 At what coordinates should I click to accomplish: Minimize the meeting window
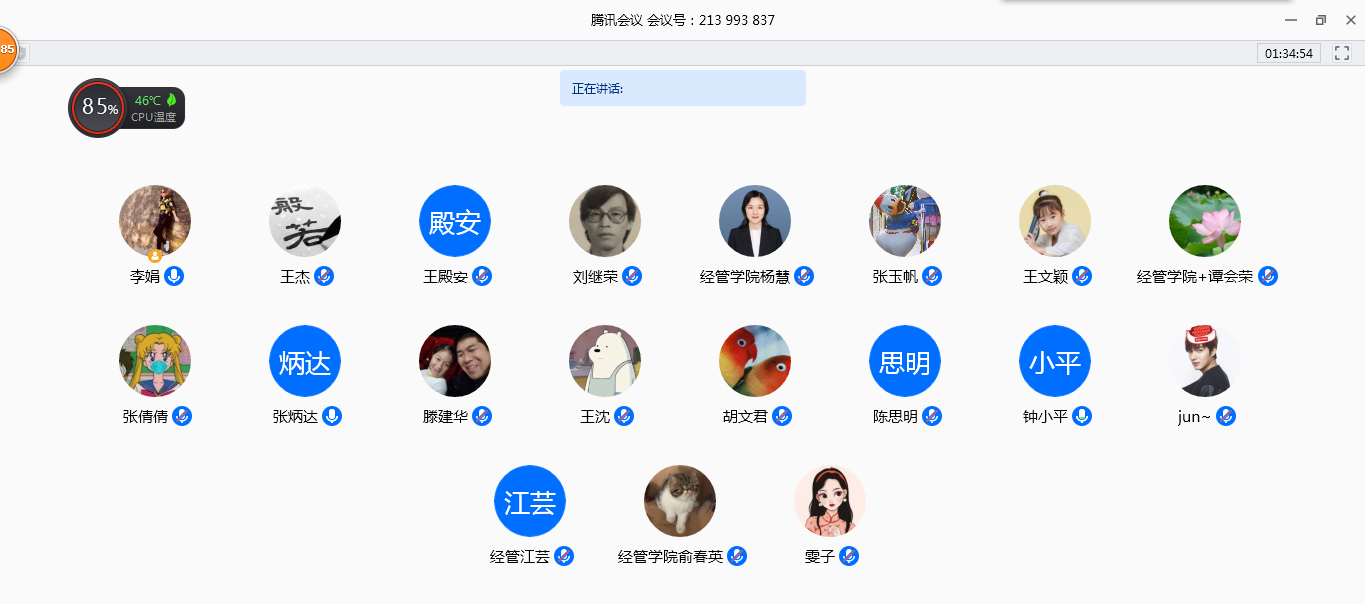(x=1291, y=20)
